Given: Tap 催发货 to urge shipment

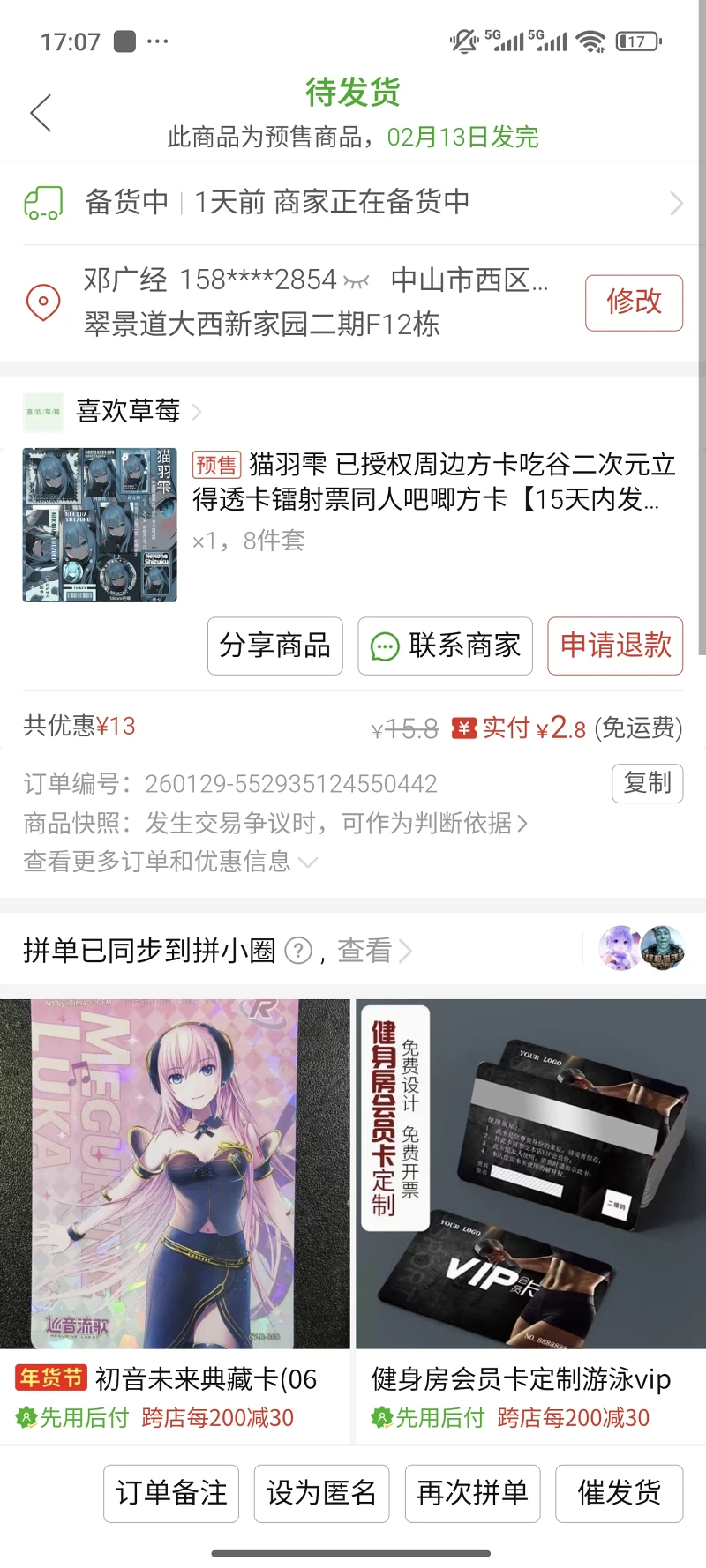Looking at the screenshot, I should click(x=619, y=1493).
